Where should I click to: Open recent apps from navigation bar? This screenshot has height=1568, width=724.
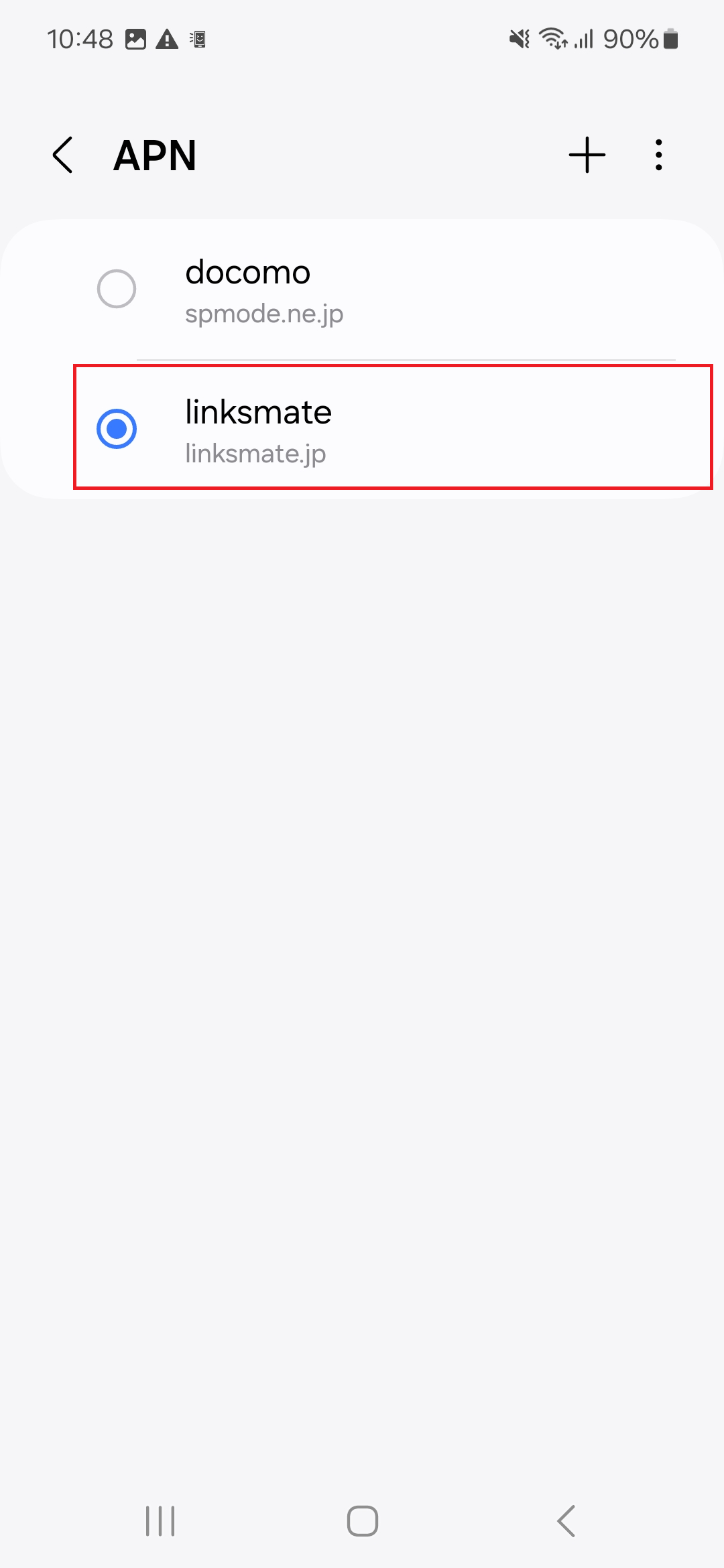(x=160, y=1521)
